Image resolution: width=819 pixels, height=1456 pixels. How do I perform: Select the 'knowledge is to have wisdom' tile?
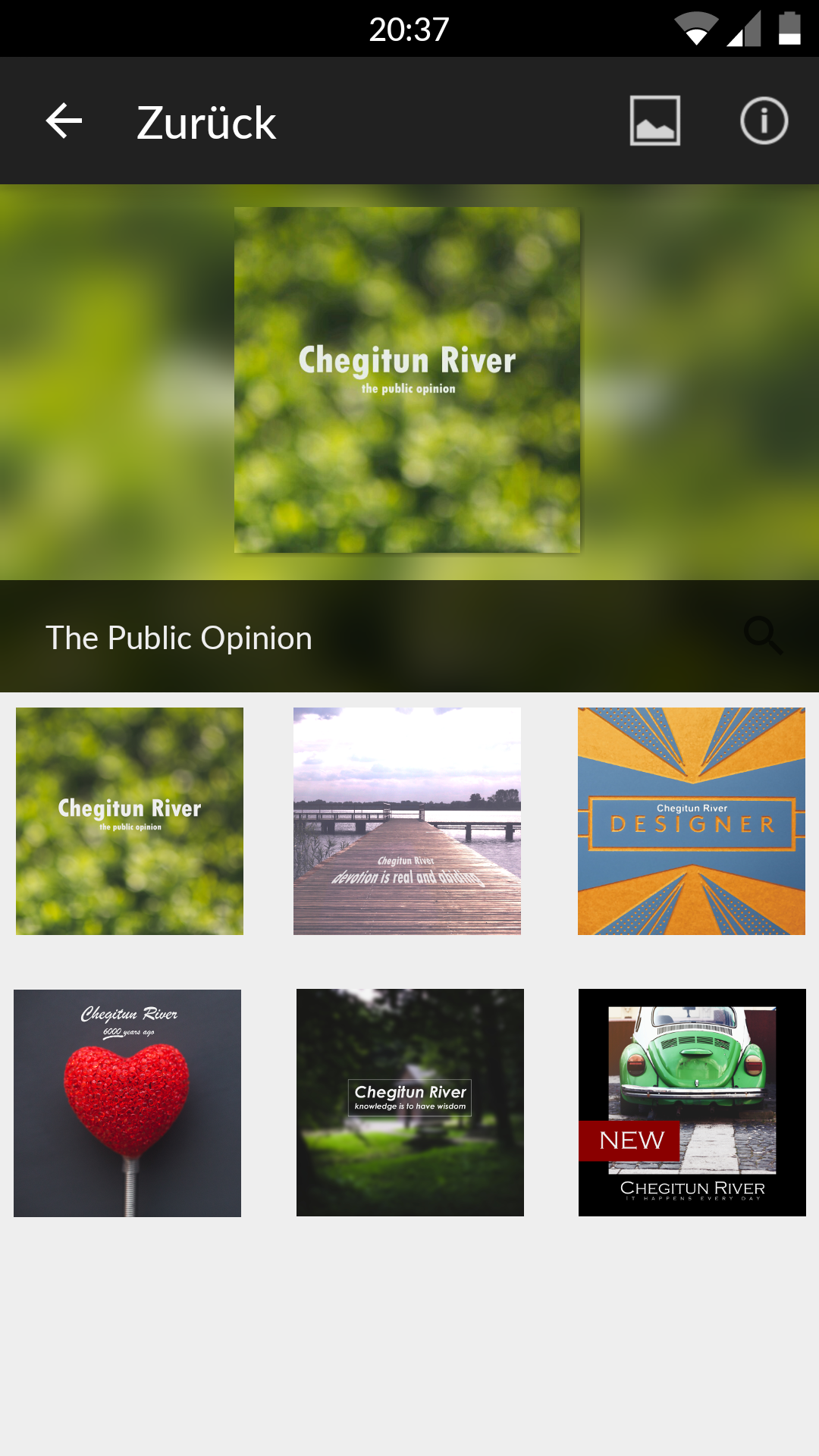(410, 1103)
